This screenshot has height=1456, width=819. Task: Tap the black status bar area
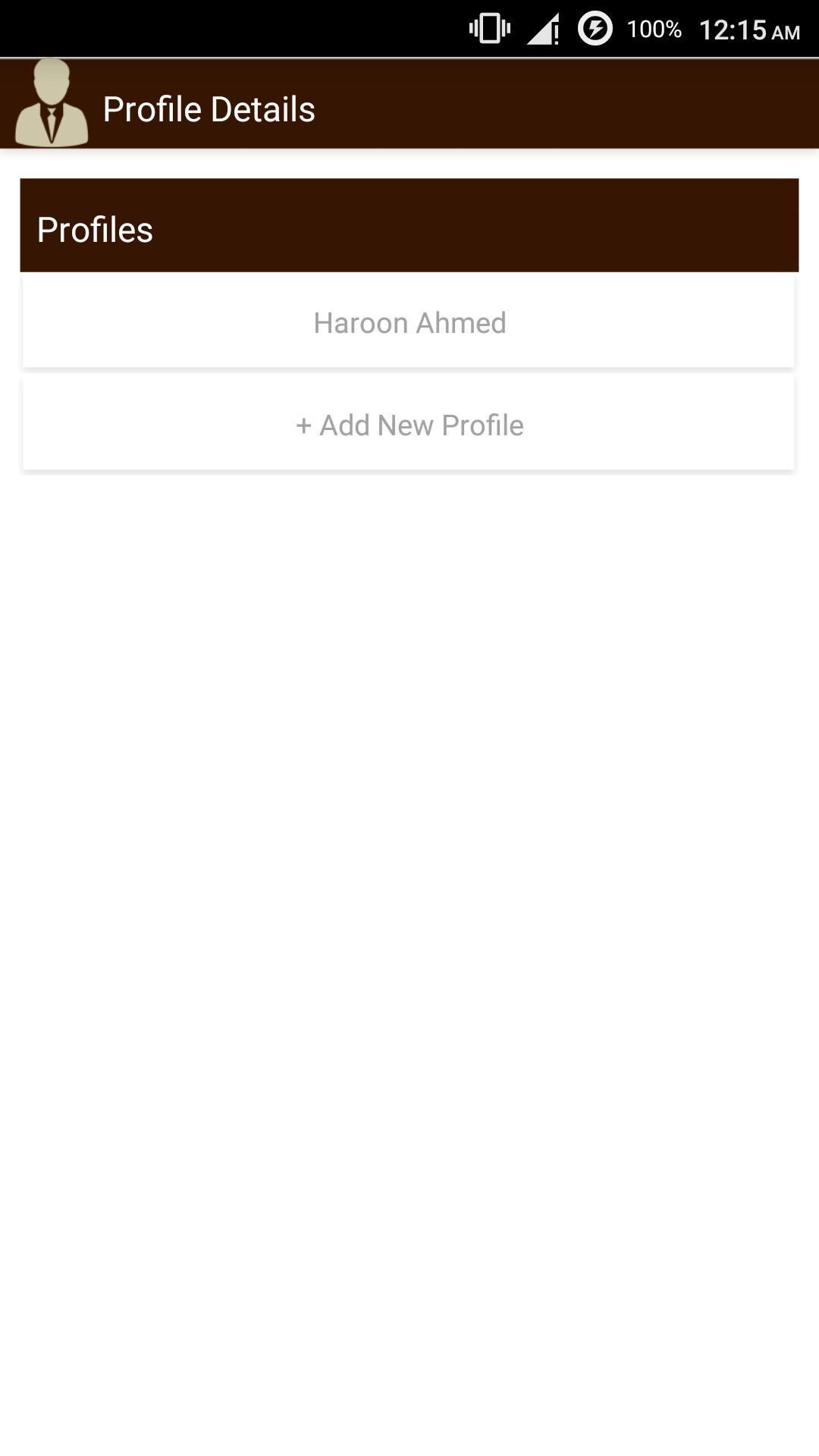click(227, 27)
